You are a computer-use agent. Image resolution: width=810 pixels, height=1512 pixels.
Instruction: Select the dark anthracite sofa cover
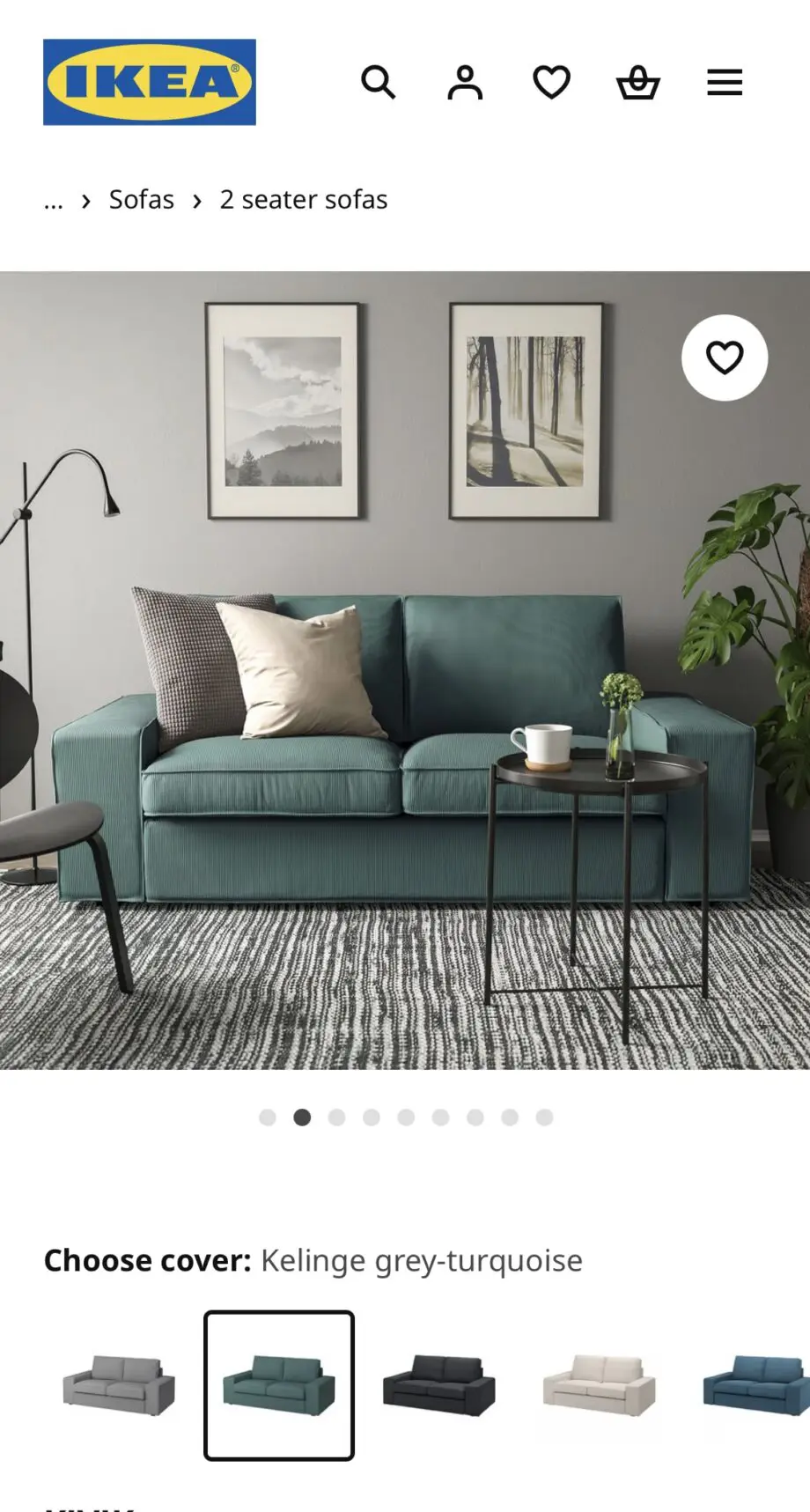point(439,1385)
